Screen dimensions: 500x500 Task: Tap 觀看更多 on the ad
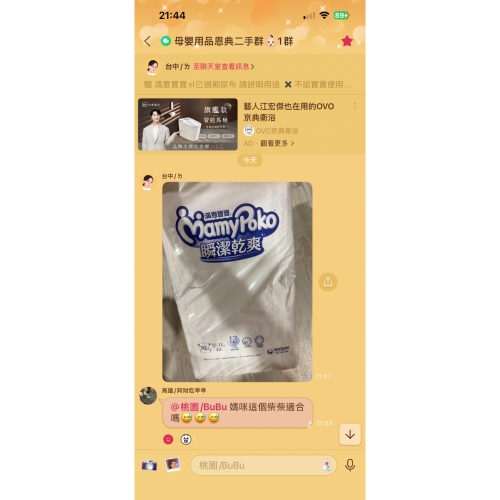click(277, 143)
